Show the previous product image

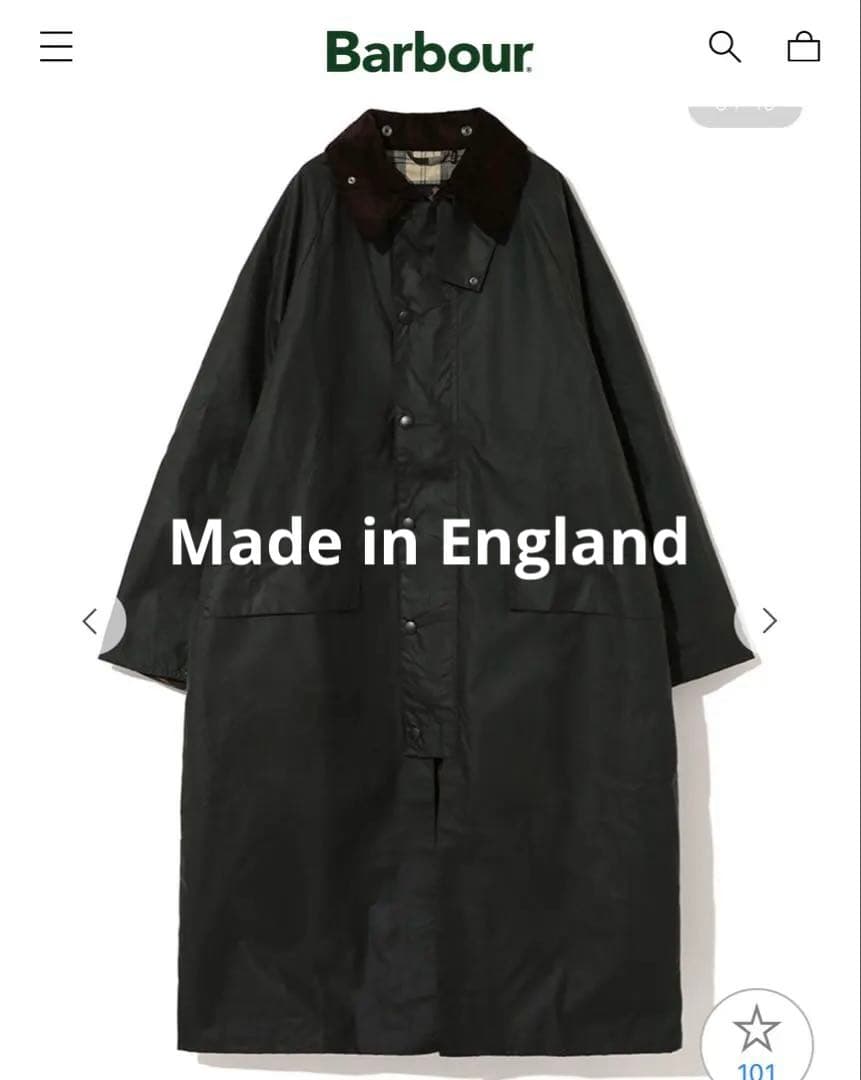91,621
